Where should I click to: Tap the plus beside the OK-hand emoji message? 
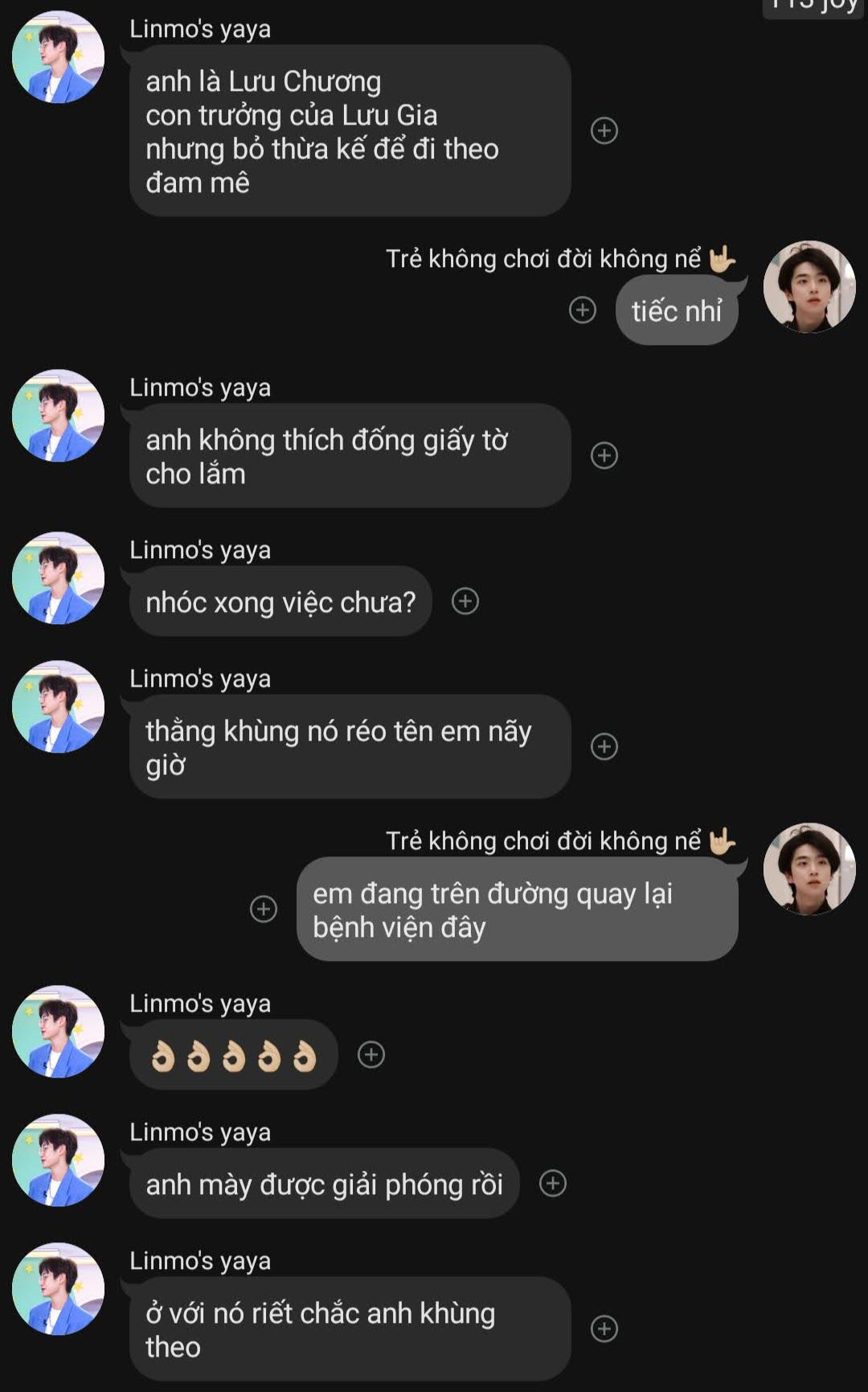[371, 1054]
